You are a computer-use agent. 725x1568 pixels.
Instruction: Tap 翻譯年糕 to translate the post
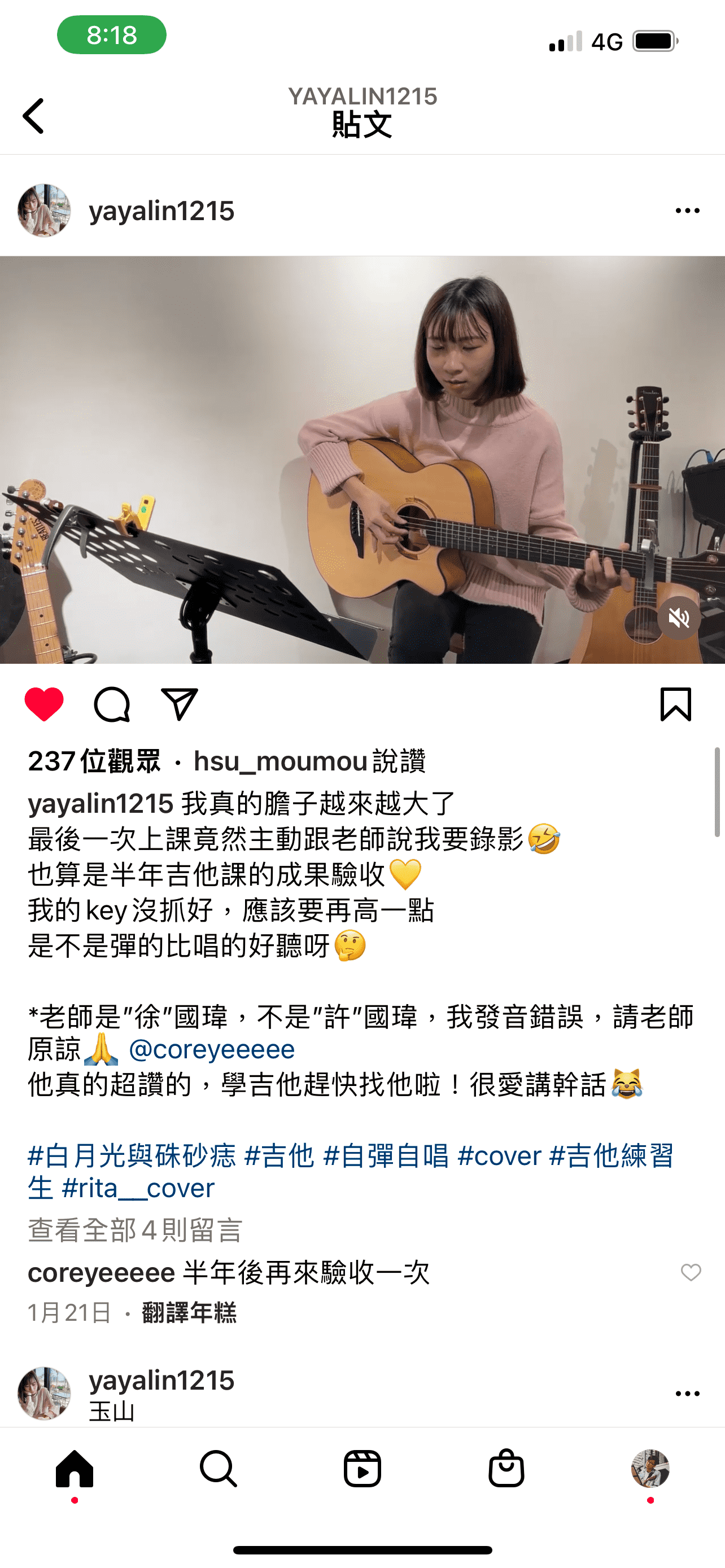pos(189,1313)
